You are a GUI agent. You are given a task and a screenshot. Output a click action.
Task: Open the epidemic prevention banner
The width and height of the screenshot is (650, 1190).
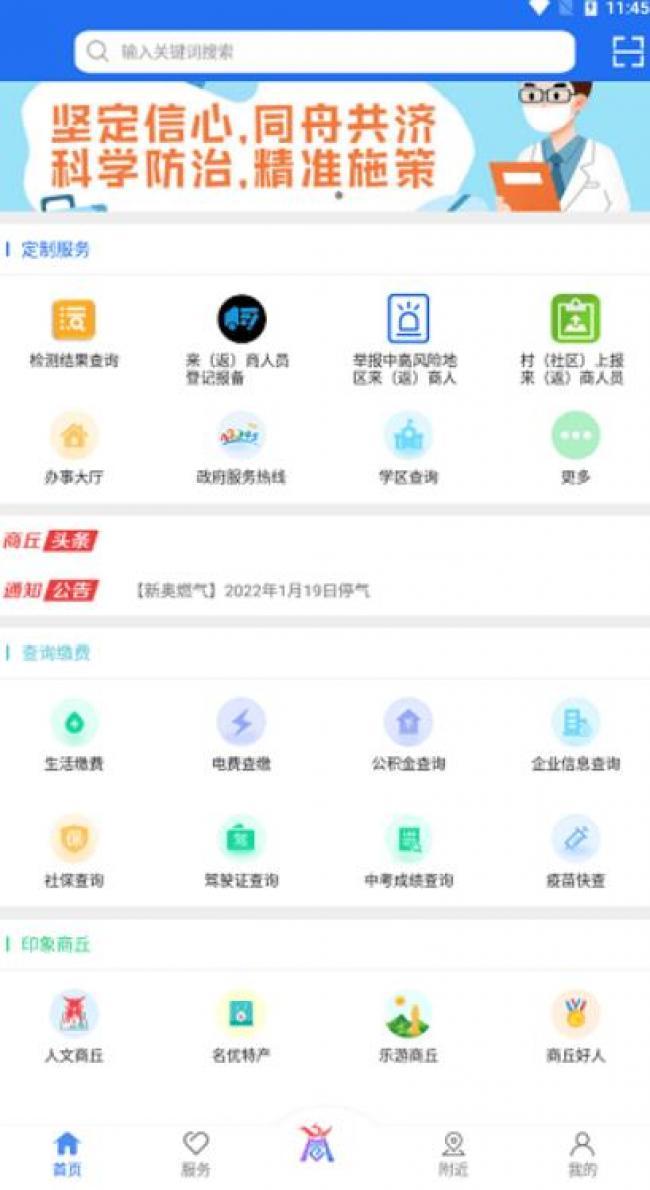coord(325,146)
